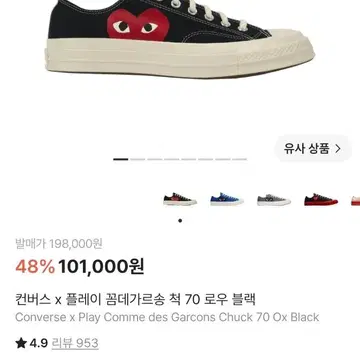Open the 리뷰 953 reviews link
This screenshot has width=360, height=360.
[75, 343]
